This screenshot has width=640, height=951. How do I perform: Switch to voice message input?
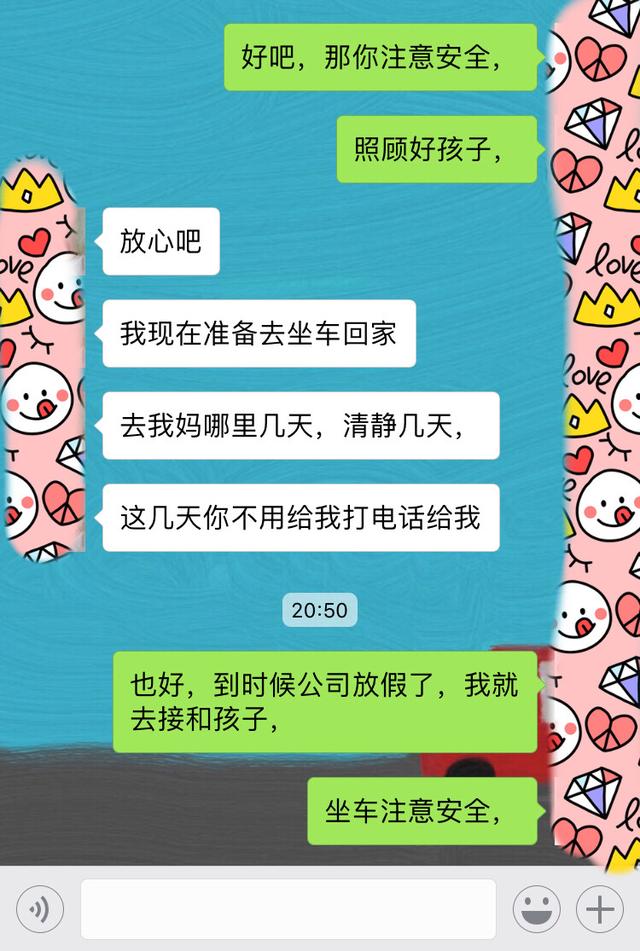tap(40, 909)
